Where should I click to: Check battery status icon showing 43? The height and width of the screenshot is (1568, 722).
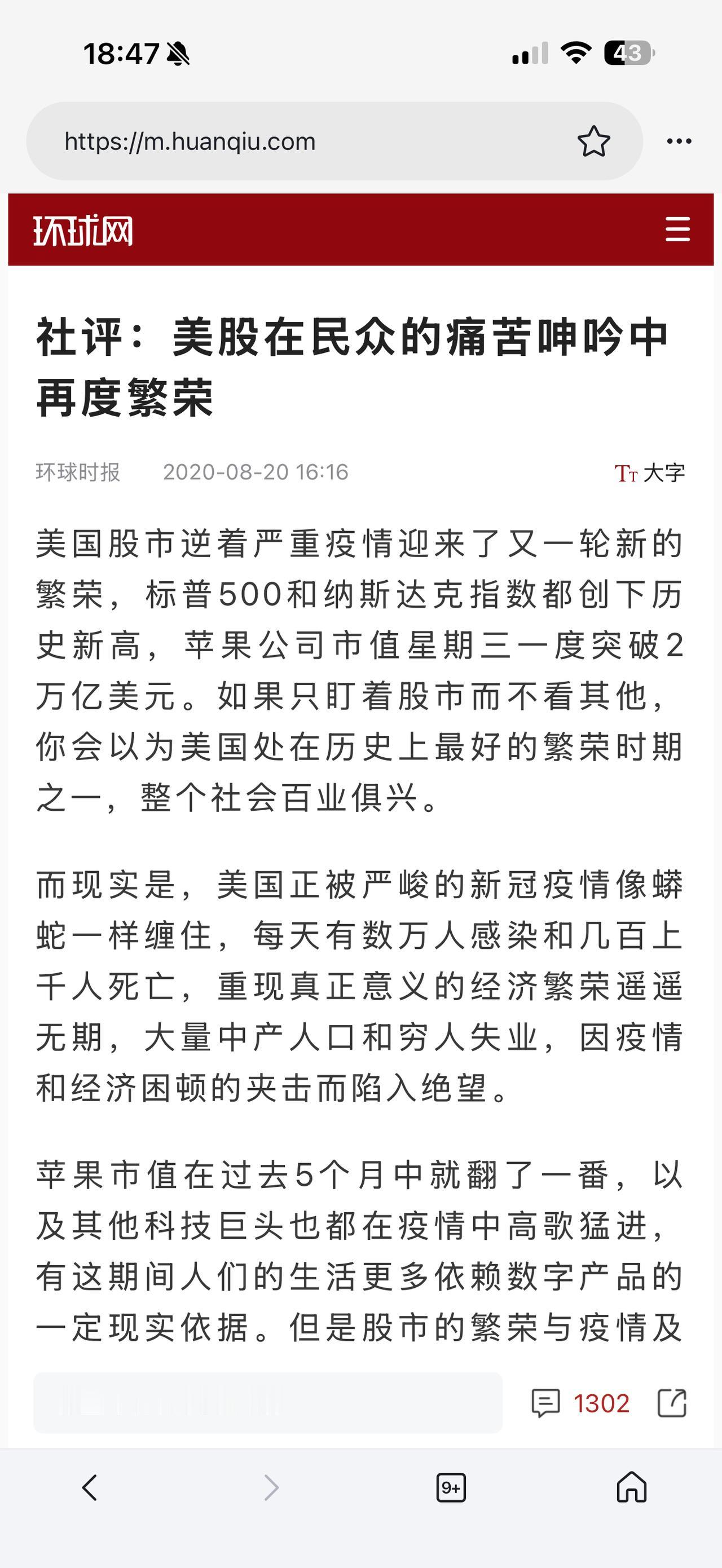tap(627, 54)
